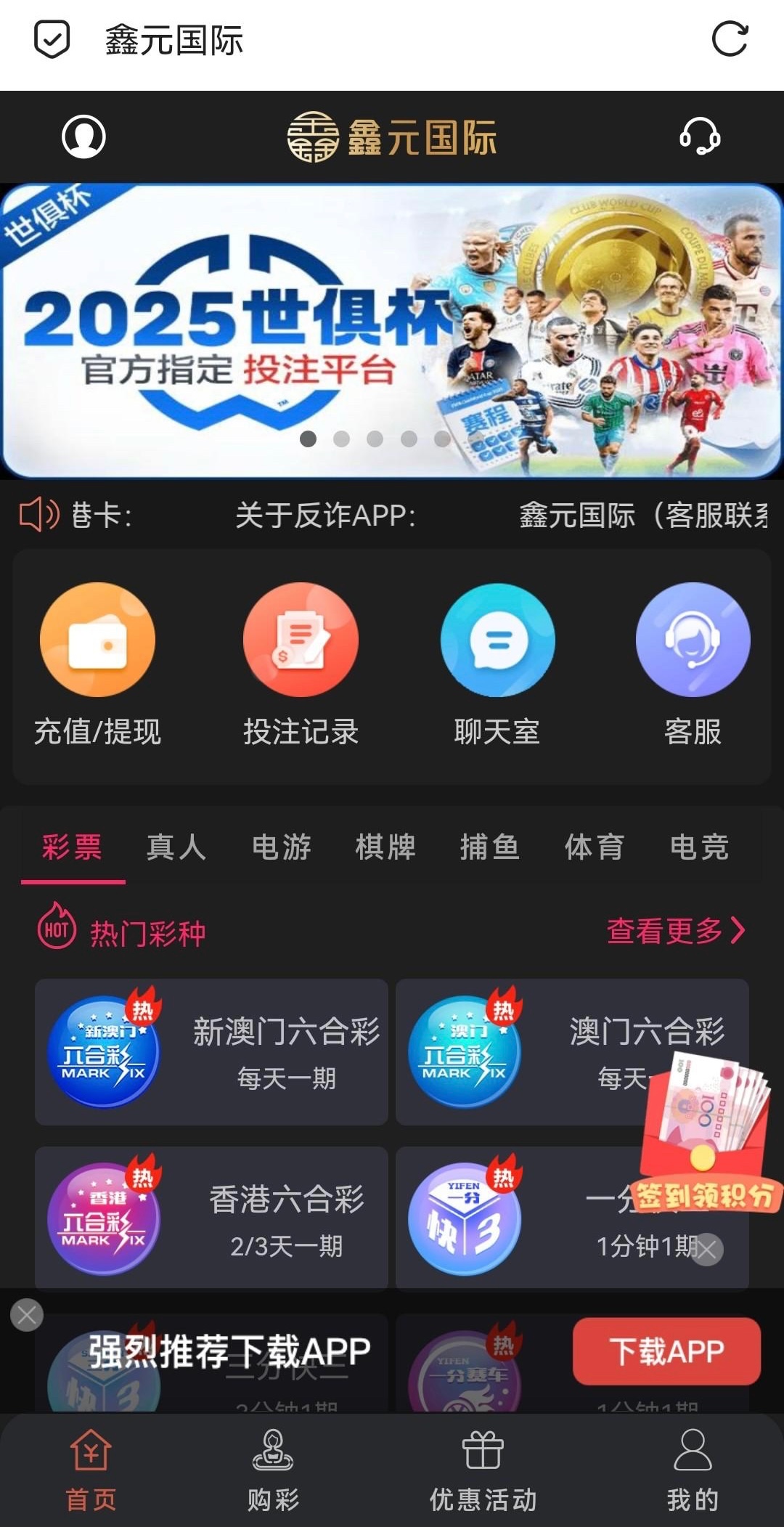This screenshot has width=784, height=1527.
Task: Open the 新澳门六合彩 card
Action: click(211, 1052)
